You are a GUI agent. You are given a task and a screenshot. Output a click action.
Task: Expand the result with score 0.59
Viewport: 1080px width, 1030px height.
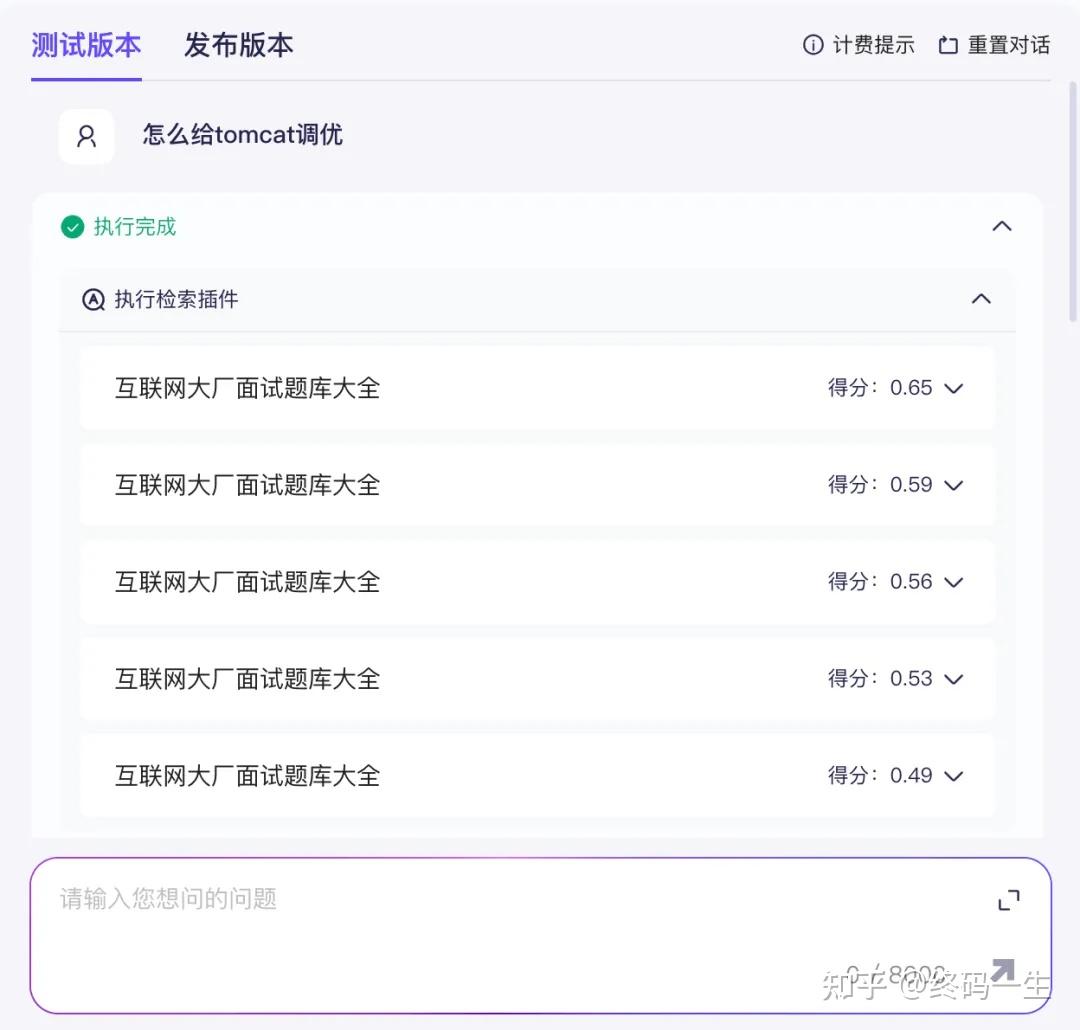(953, 485)
